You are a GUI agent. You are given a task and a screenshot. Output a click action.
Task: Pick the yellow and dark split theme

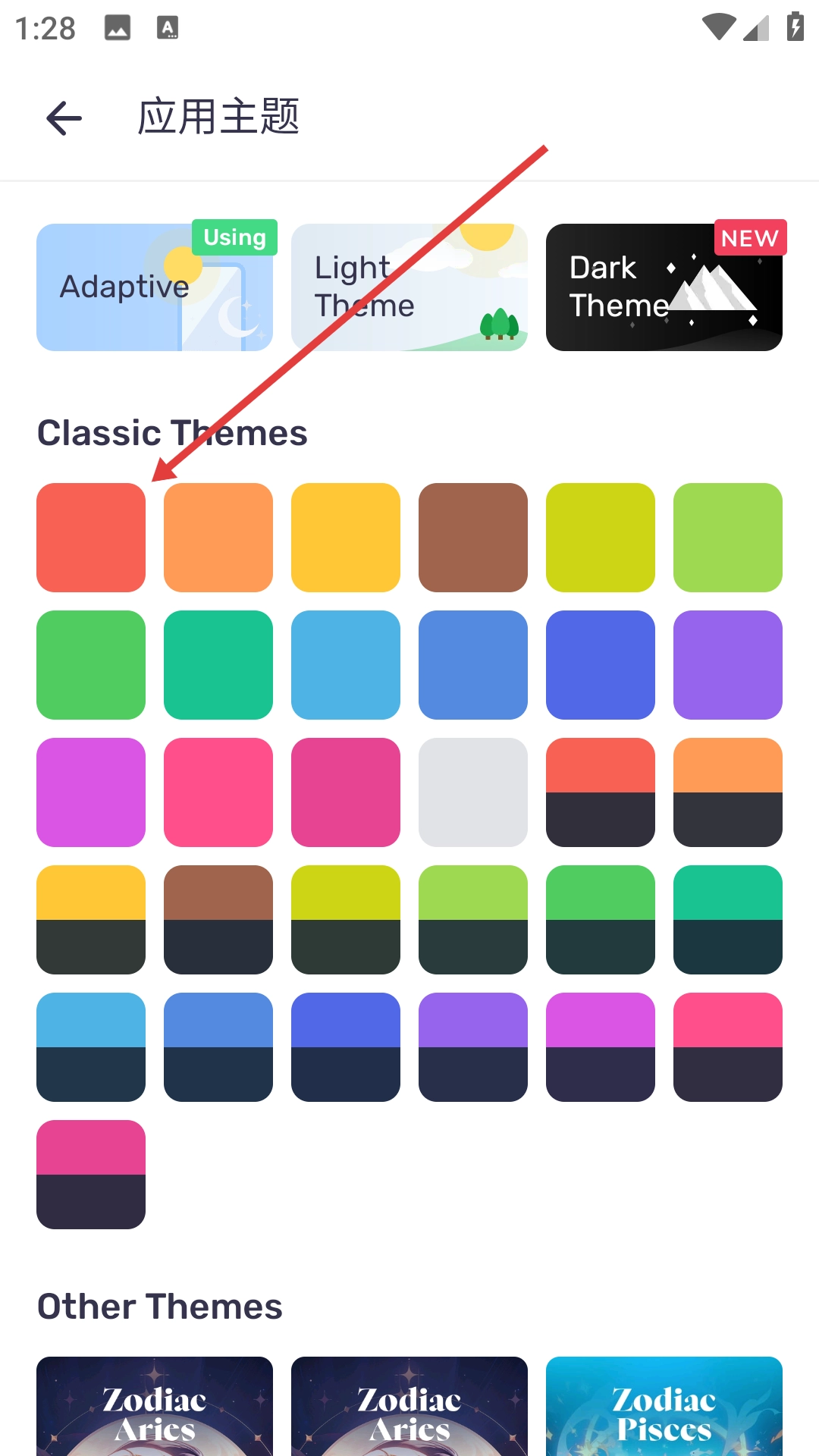(91, 920)
